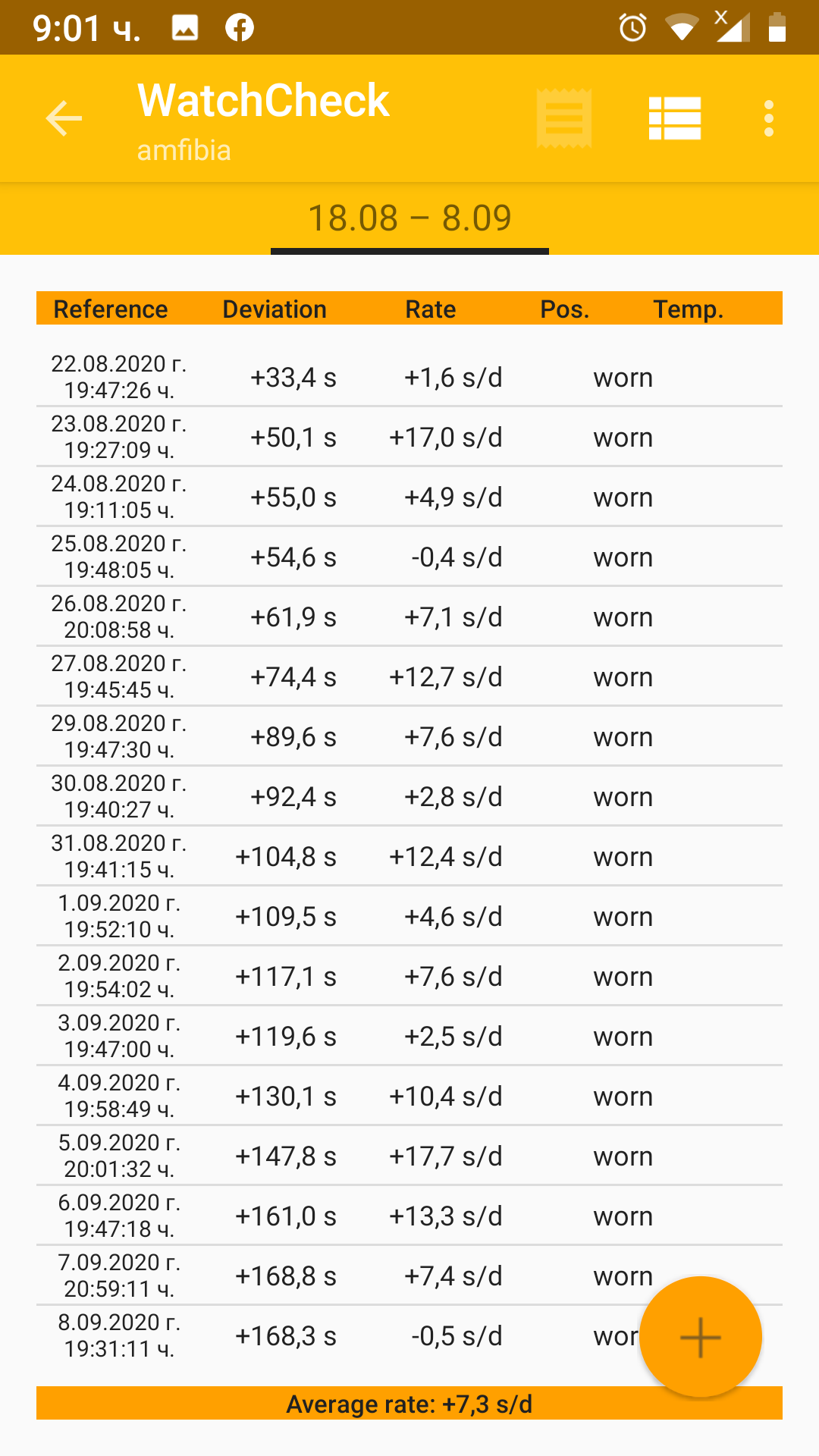Open the 25.08.2020 measurement entry
The image size is (819, 1456).
coord(409,557)
